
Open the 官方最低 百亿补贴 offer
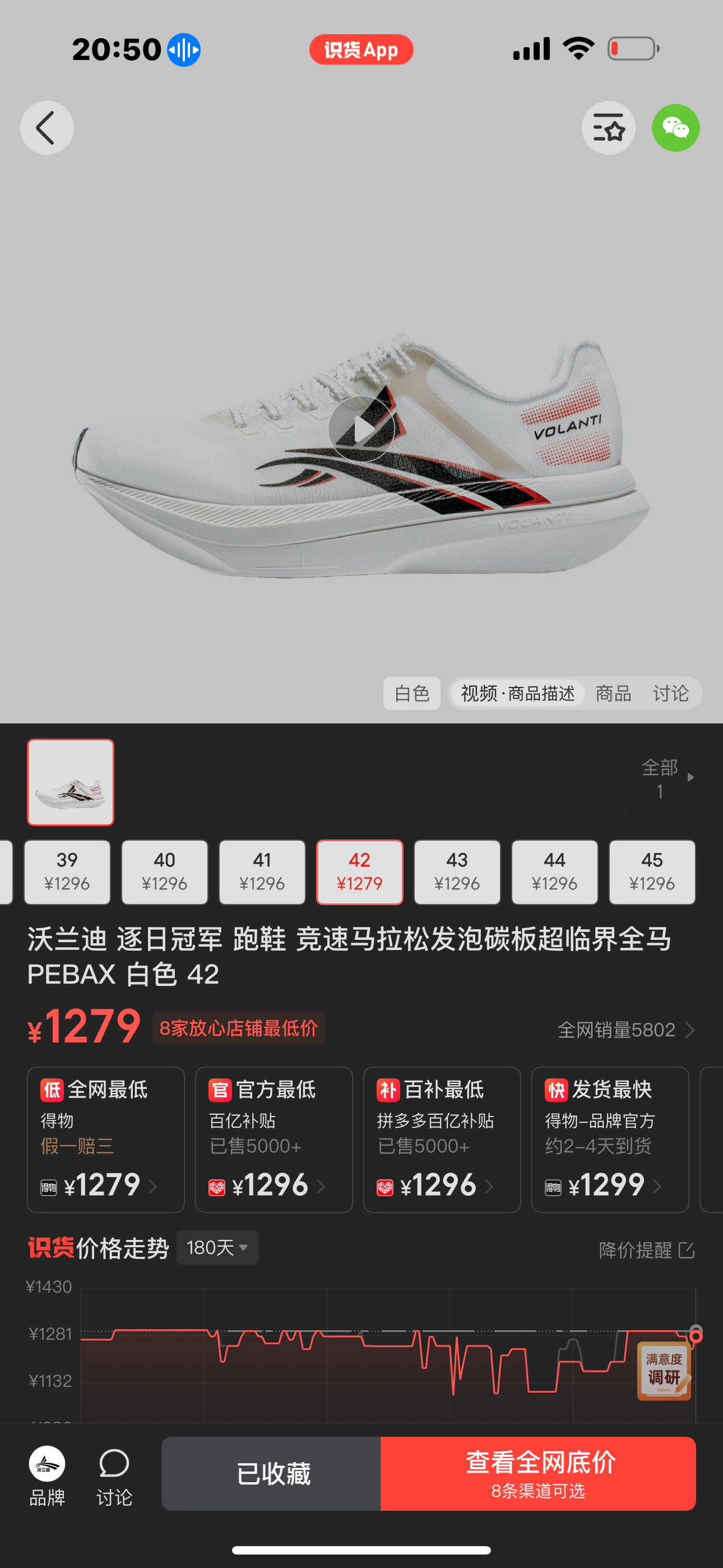click(274, 1139)
